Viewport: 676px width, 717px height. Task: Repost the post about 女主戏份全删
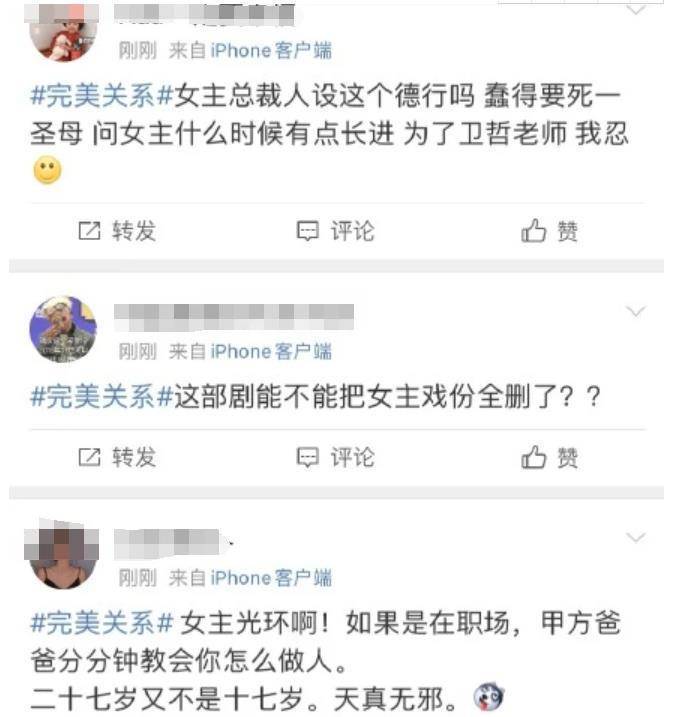tap(117, 457)
